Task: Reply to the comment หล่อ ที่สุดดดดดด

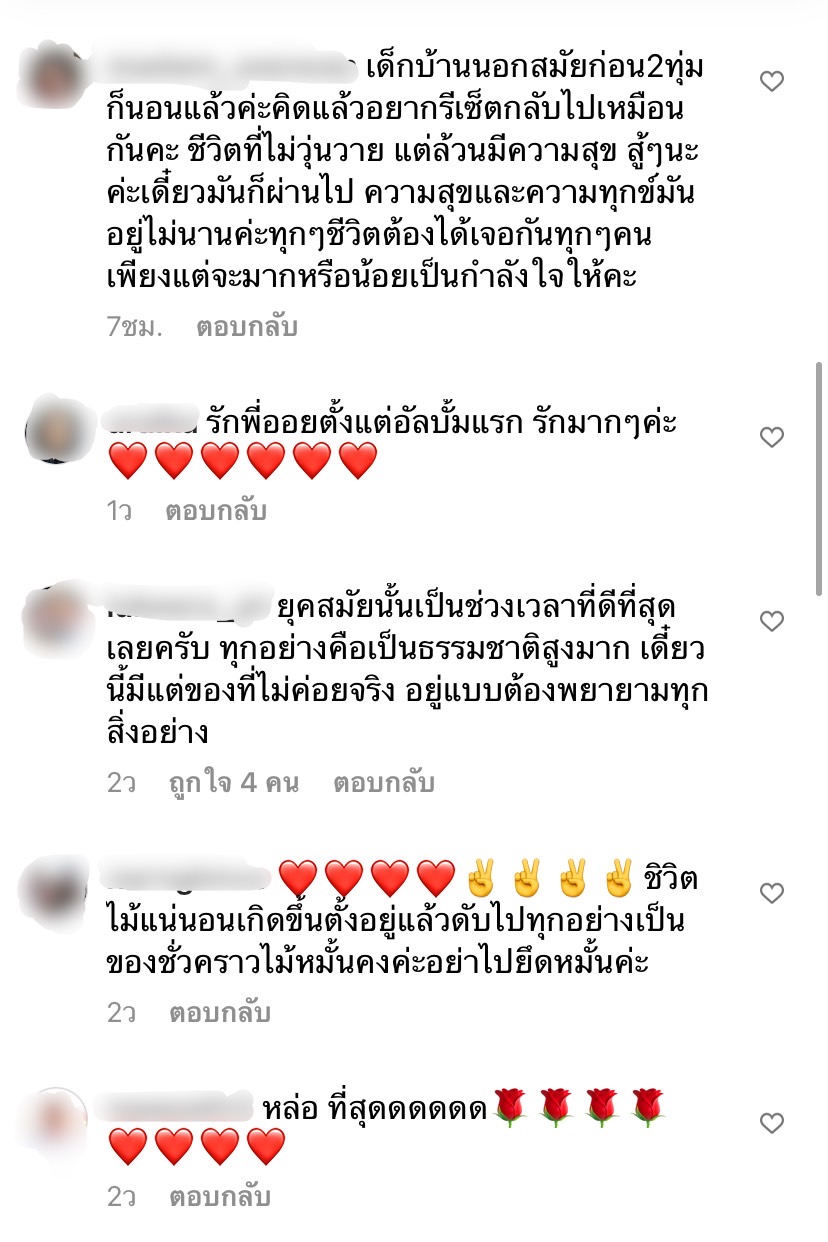Action: coord(219,1196)
